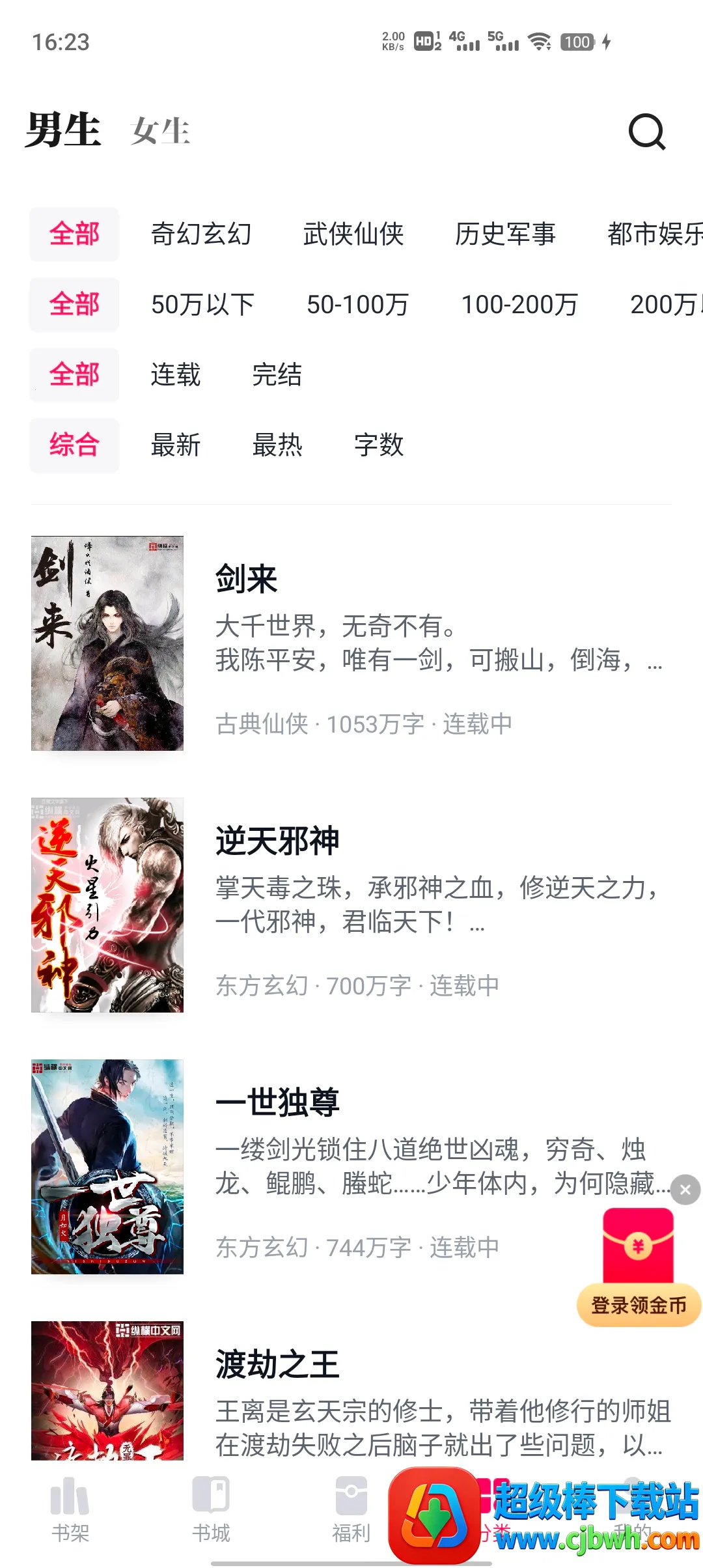The image size is (703, 1568).
Task: Select the 50-100万 word count filter
Action: point(357,305)
